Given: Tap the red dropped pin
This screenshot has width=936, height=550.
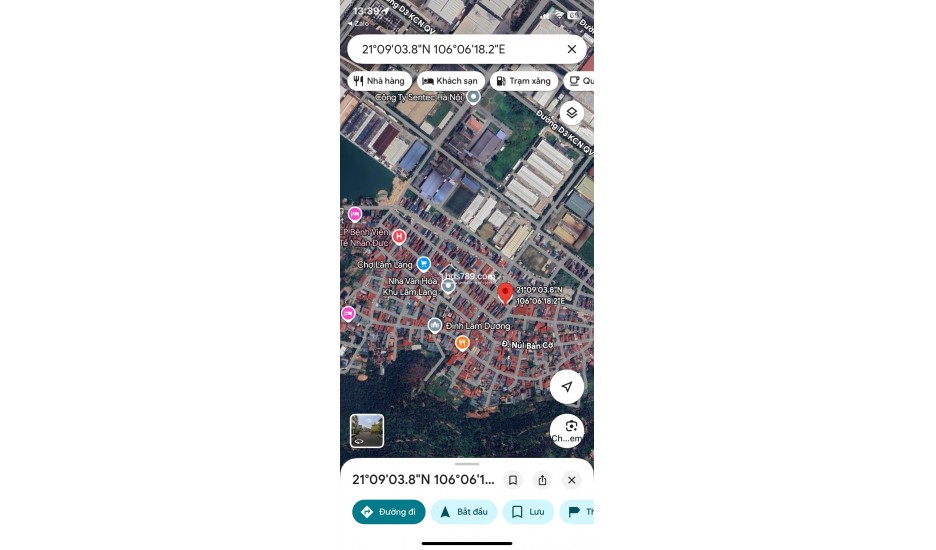Looking at the screenshot, I should pyautogui.click(x=505, y=293).
